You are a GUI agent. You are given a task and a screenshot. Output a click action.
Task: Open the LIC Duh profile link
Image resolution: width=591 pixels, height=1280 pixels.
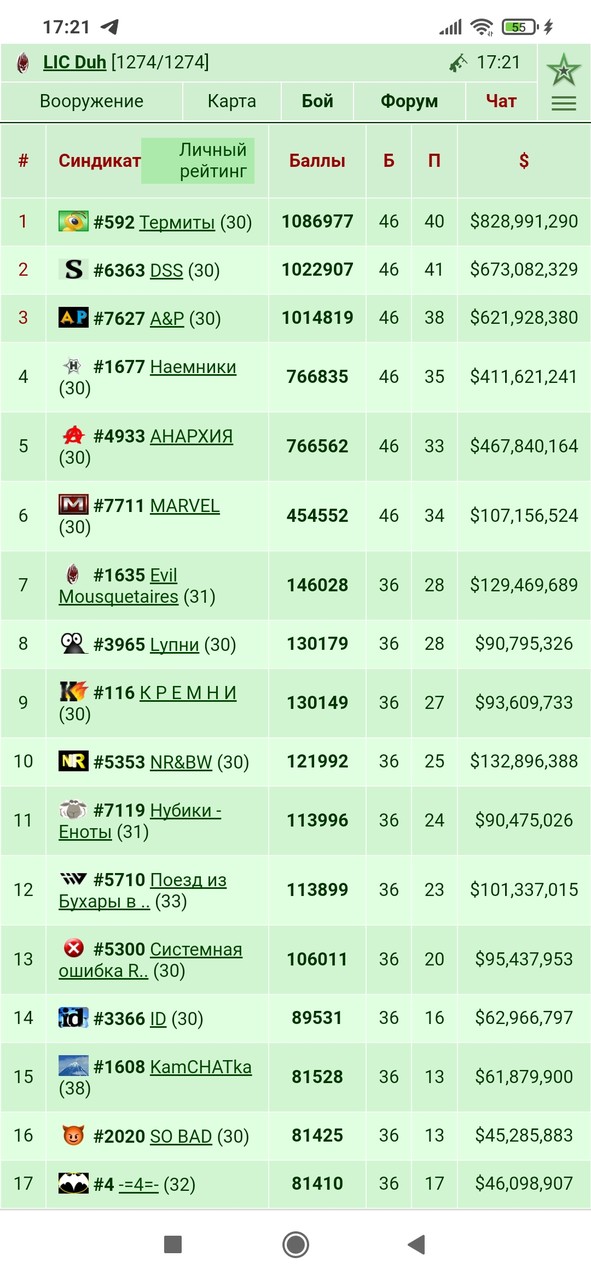point(74,63)
